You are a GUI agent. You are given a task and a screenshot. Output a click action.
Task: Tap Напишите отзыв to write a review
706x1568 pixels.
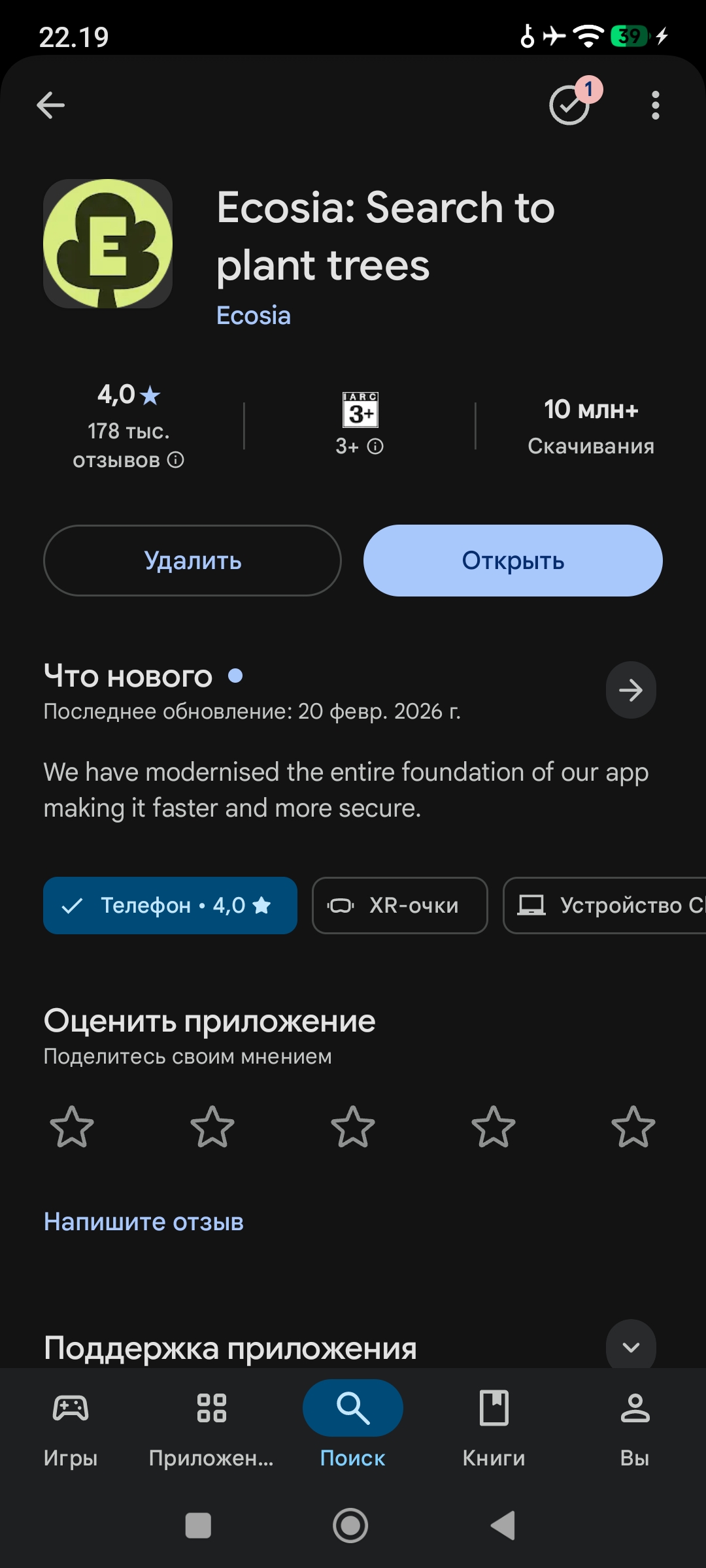coord(143,1222)
